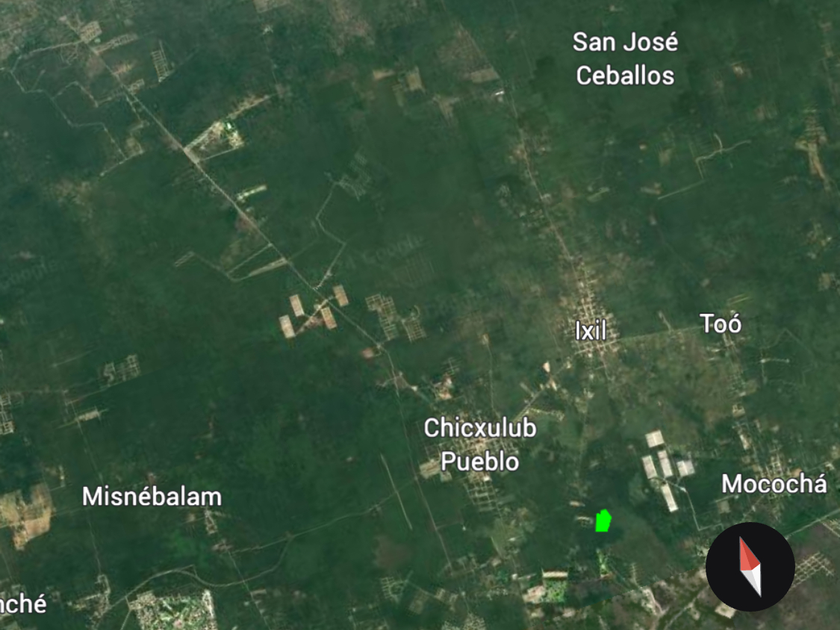
Task: Open the Ixil place label
Action: (x=591, y=331)
